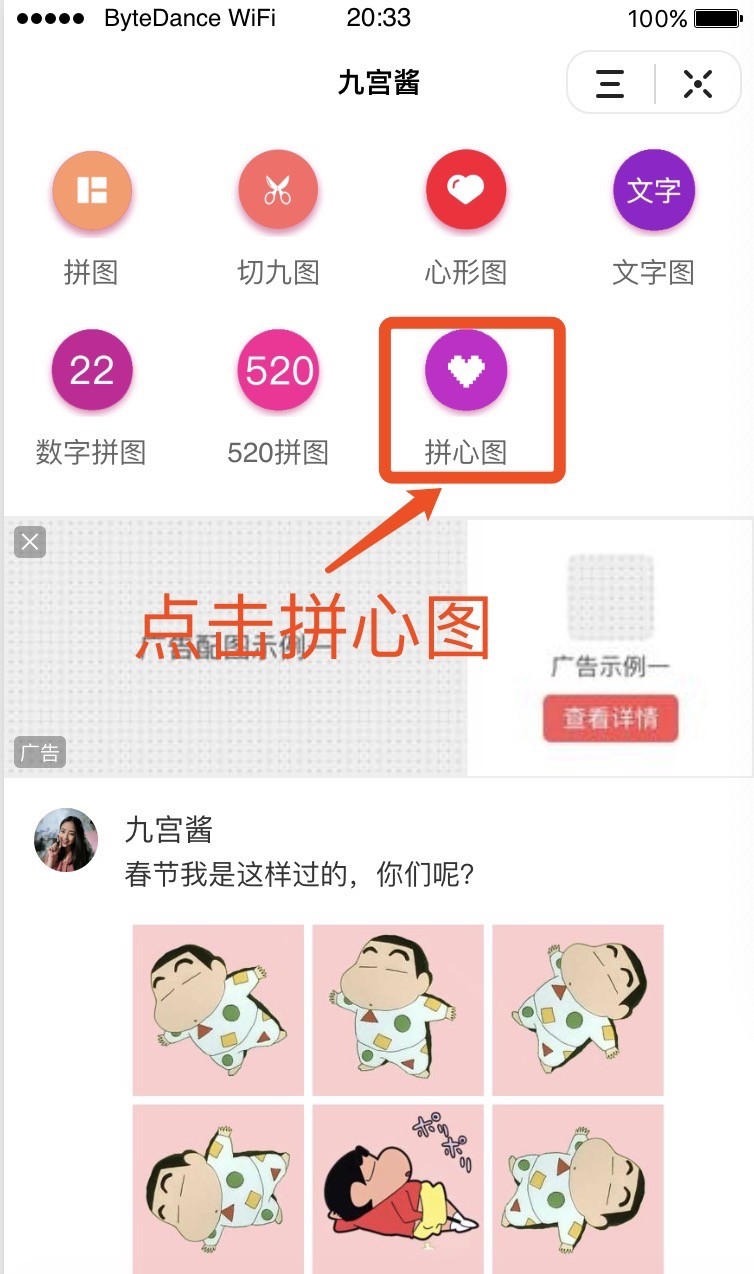Open the 心形图 heart maker

pos(465,190)
